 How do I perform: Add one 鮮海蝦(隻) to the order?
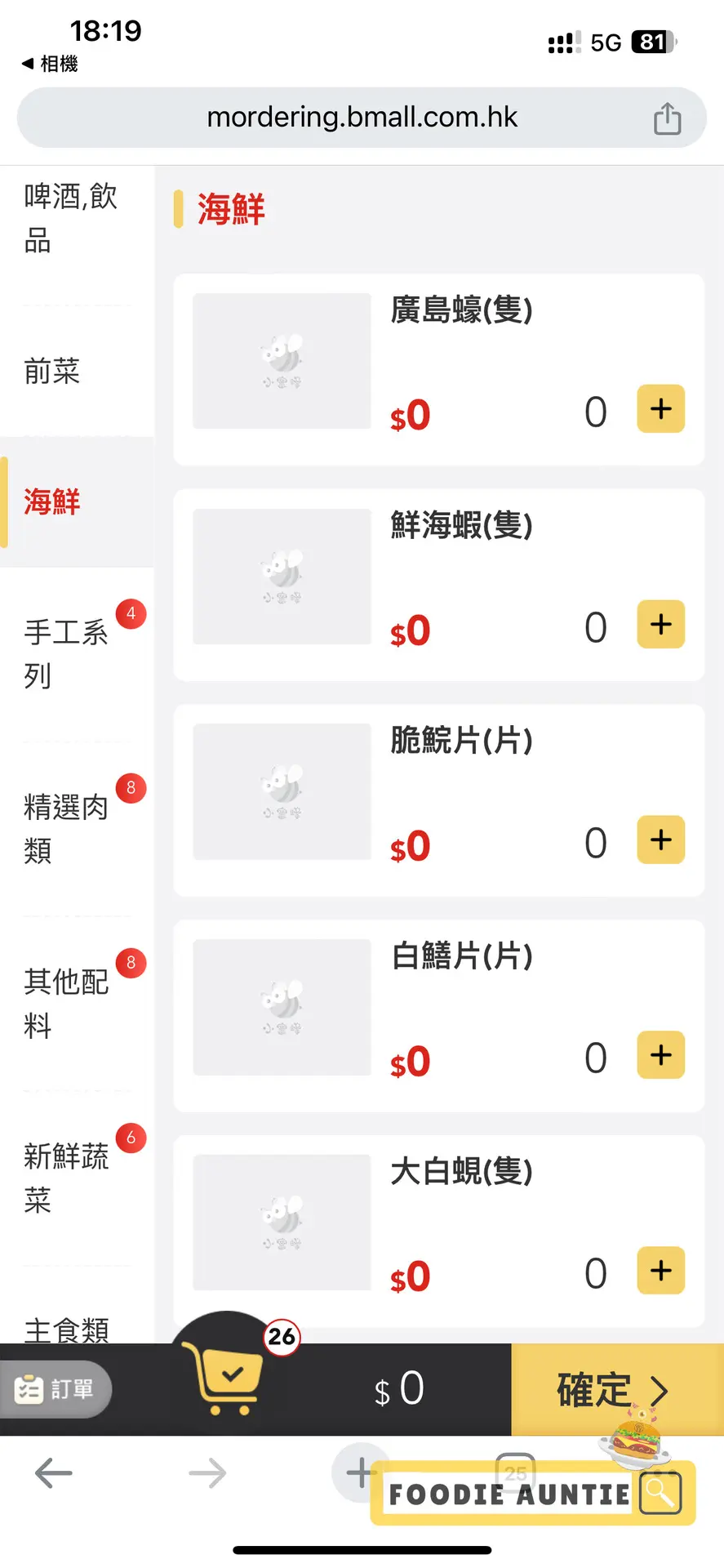[660, 625]
